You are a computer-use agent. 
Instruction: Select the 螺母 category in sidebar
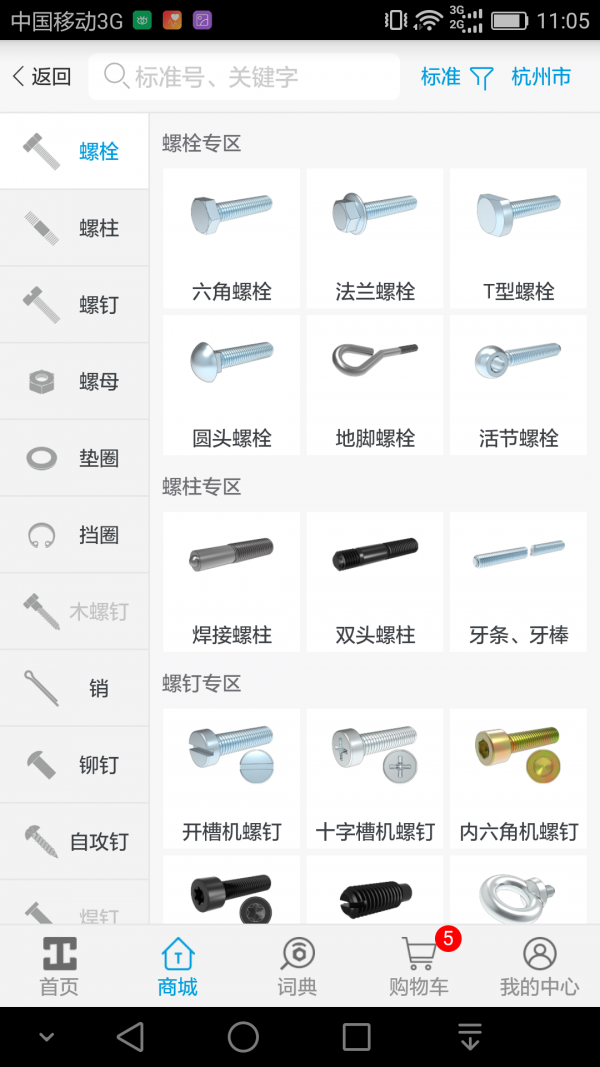click(74, 381)
